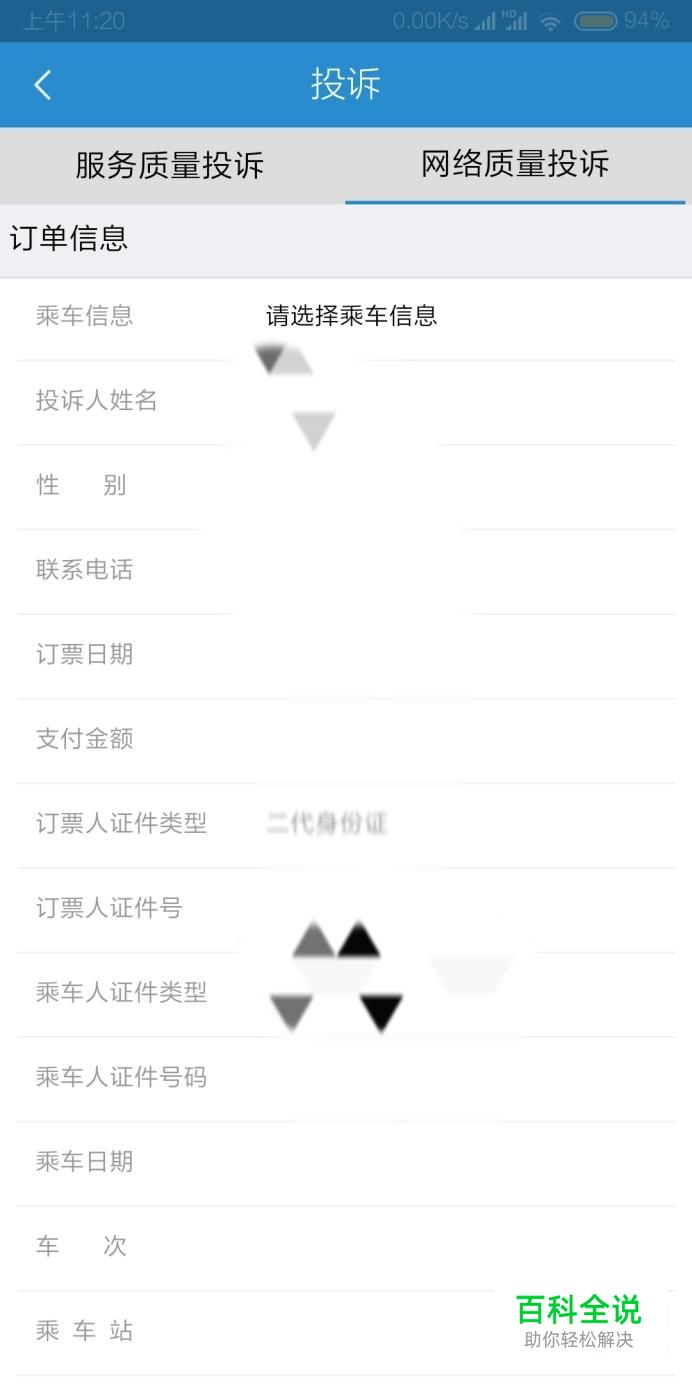Switch to 服务质量投诉 tab
The width and height of the screenshot is (692, 1384).
(x=170, y=165)
